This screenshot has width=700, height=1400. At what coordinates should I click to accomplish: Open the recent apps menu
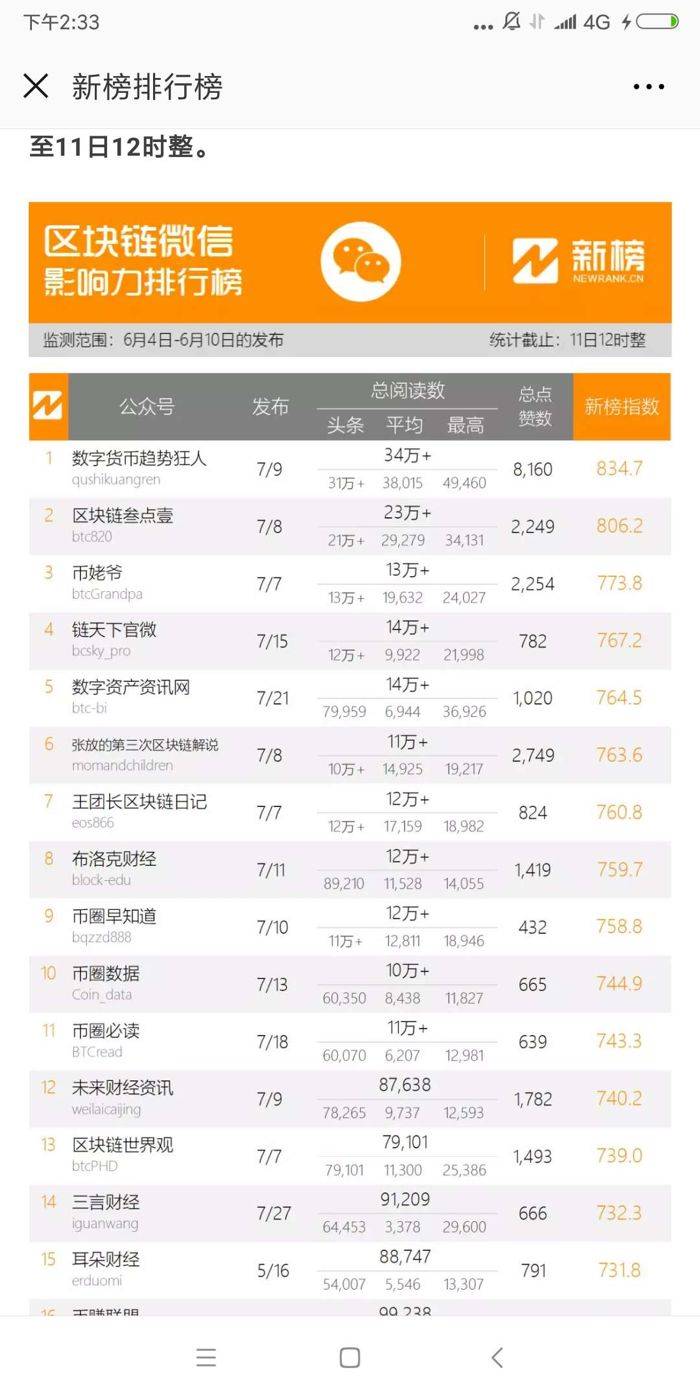coord(206,1357)
